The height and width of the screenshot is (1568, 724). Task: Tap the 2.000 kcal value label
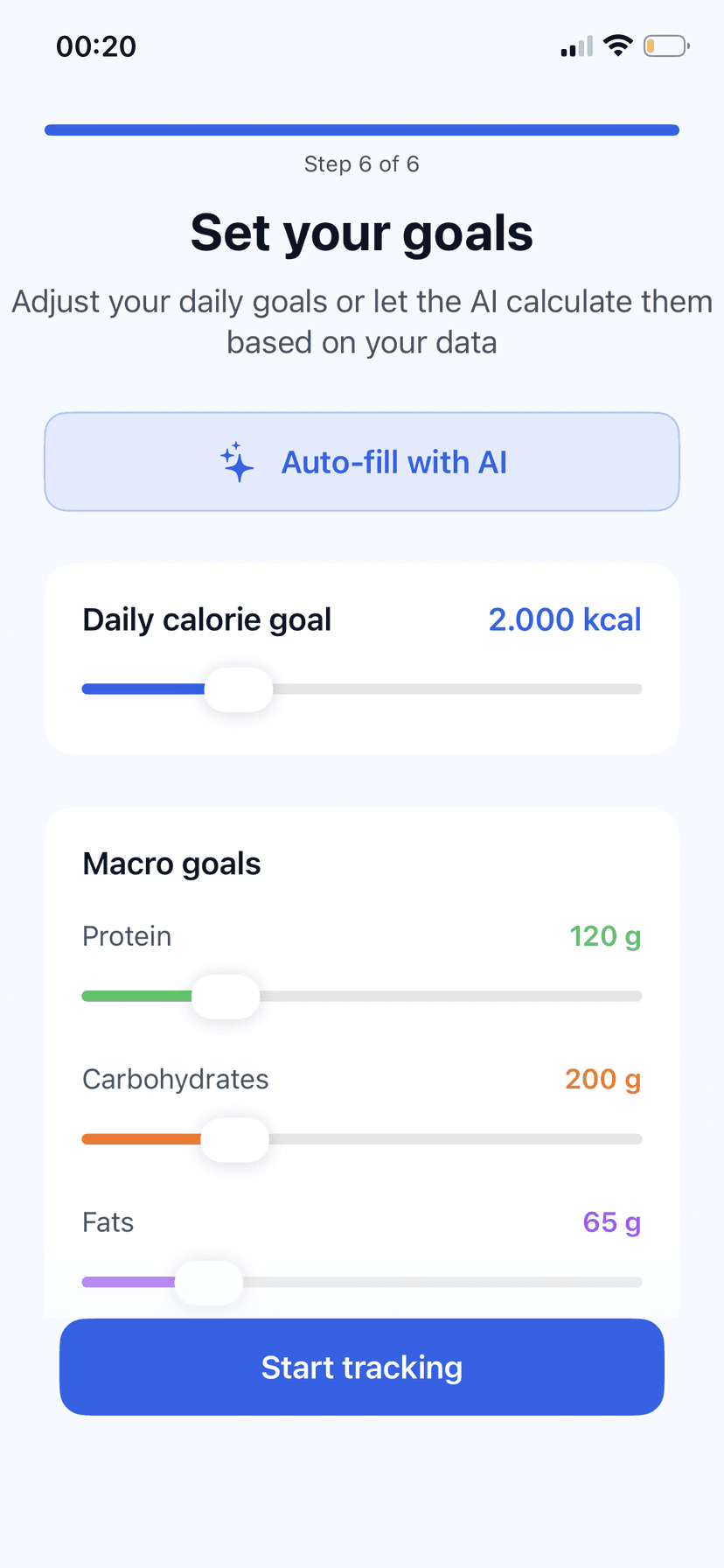pos(565,619)
